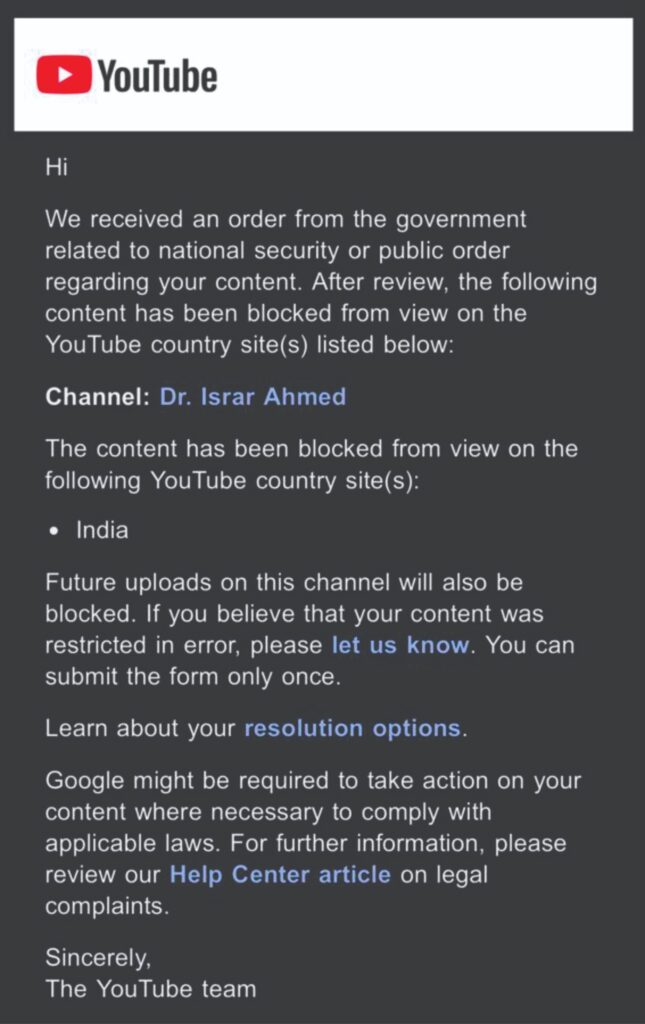Open the resolution options link
This screenshot has width=645, height=1024.
point(352,728)
